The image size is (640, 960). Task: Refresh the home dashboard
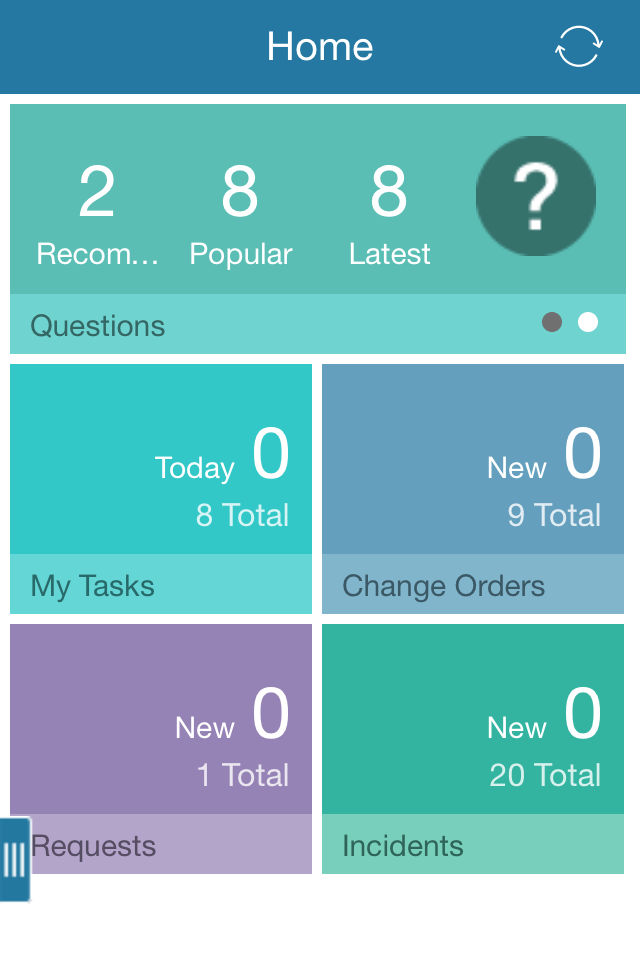(578, 47)
